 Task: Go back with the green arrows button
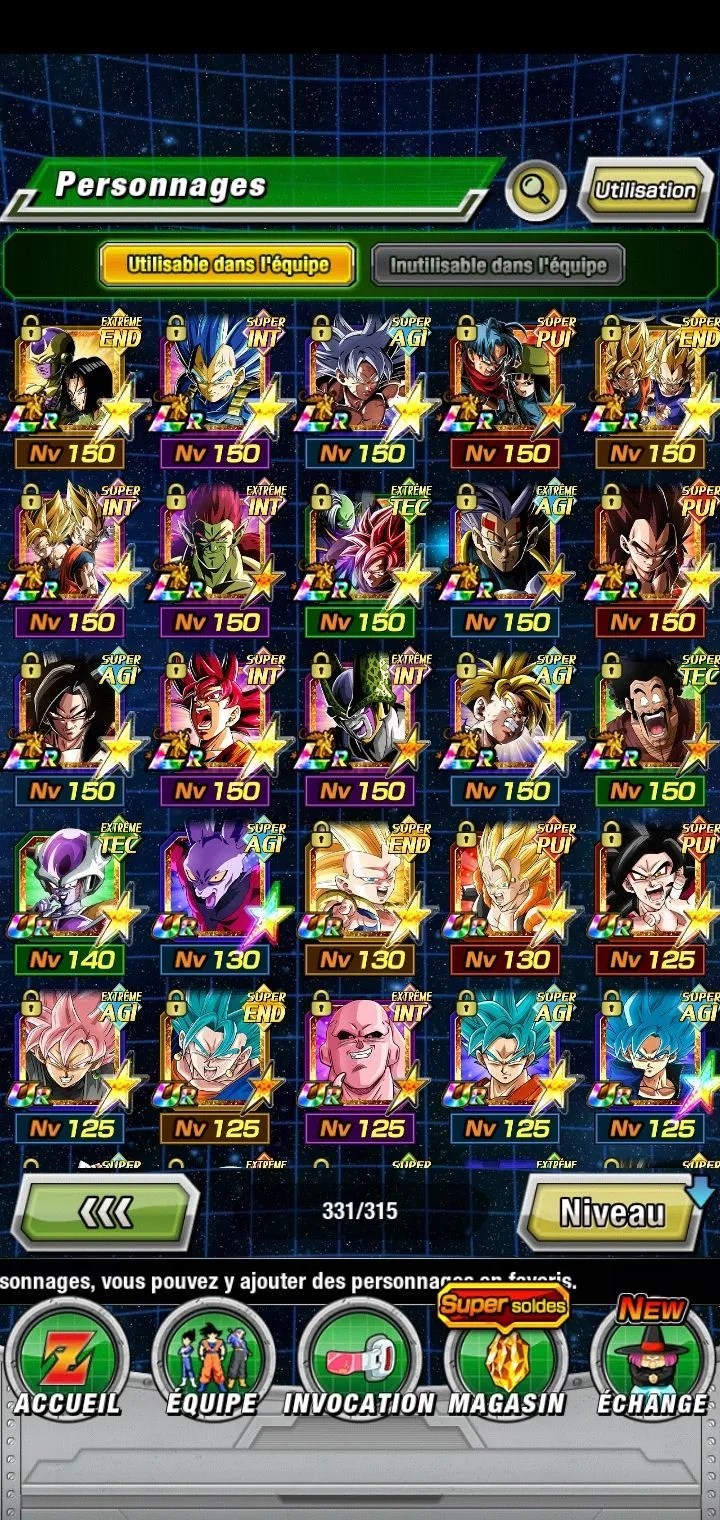point(105,1212)
